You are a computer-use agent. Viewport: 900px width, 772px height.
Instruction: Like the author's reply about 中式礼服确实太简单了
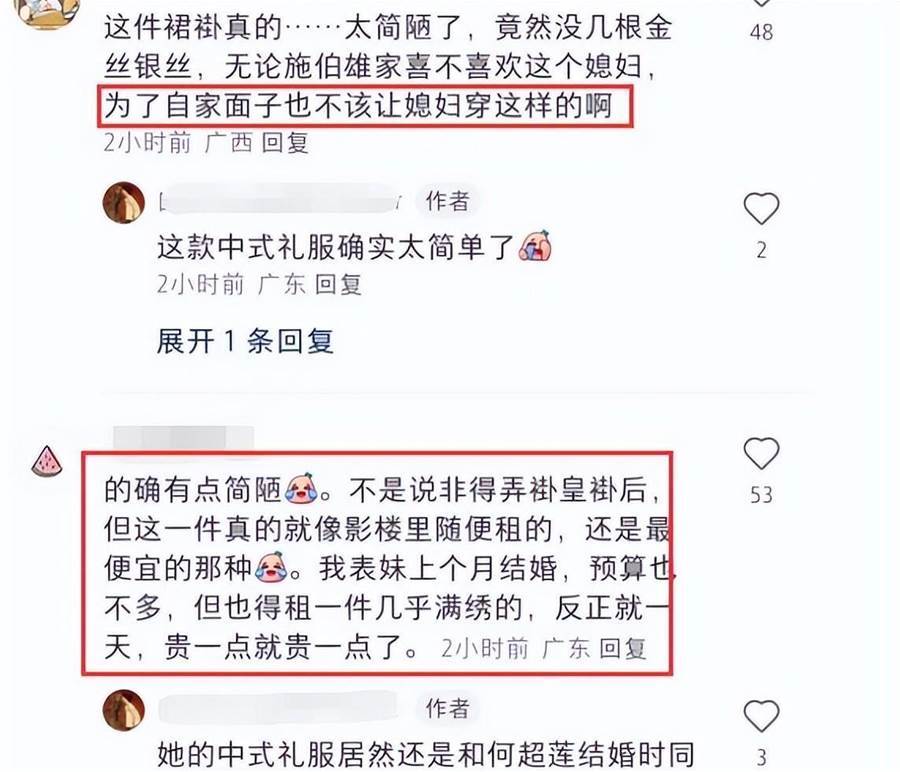(761, 209)
